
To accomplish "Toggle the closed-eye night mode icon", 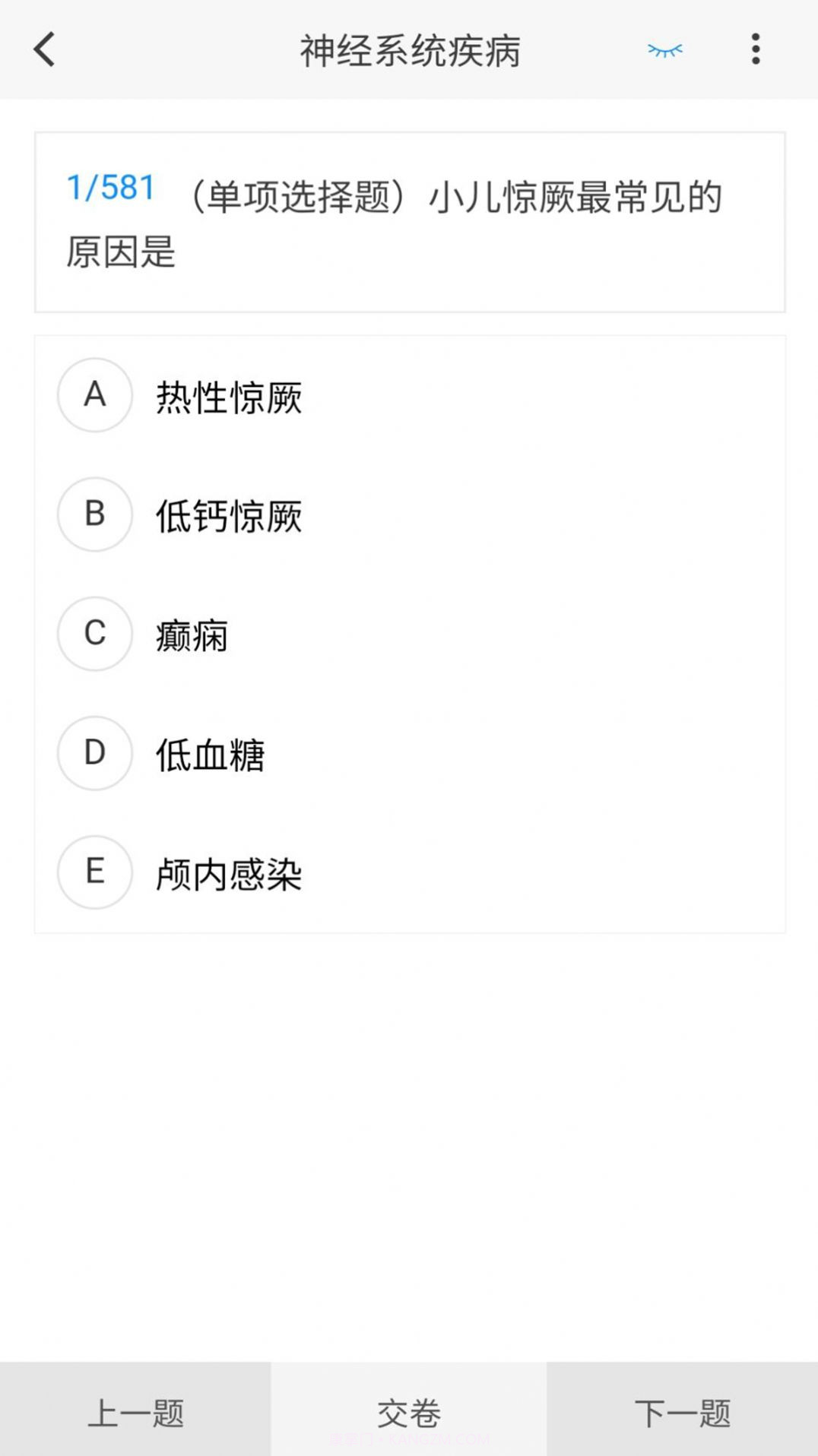I will tap(664, 49).
